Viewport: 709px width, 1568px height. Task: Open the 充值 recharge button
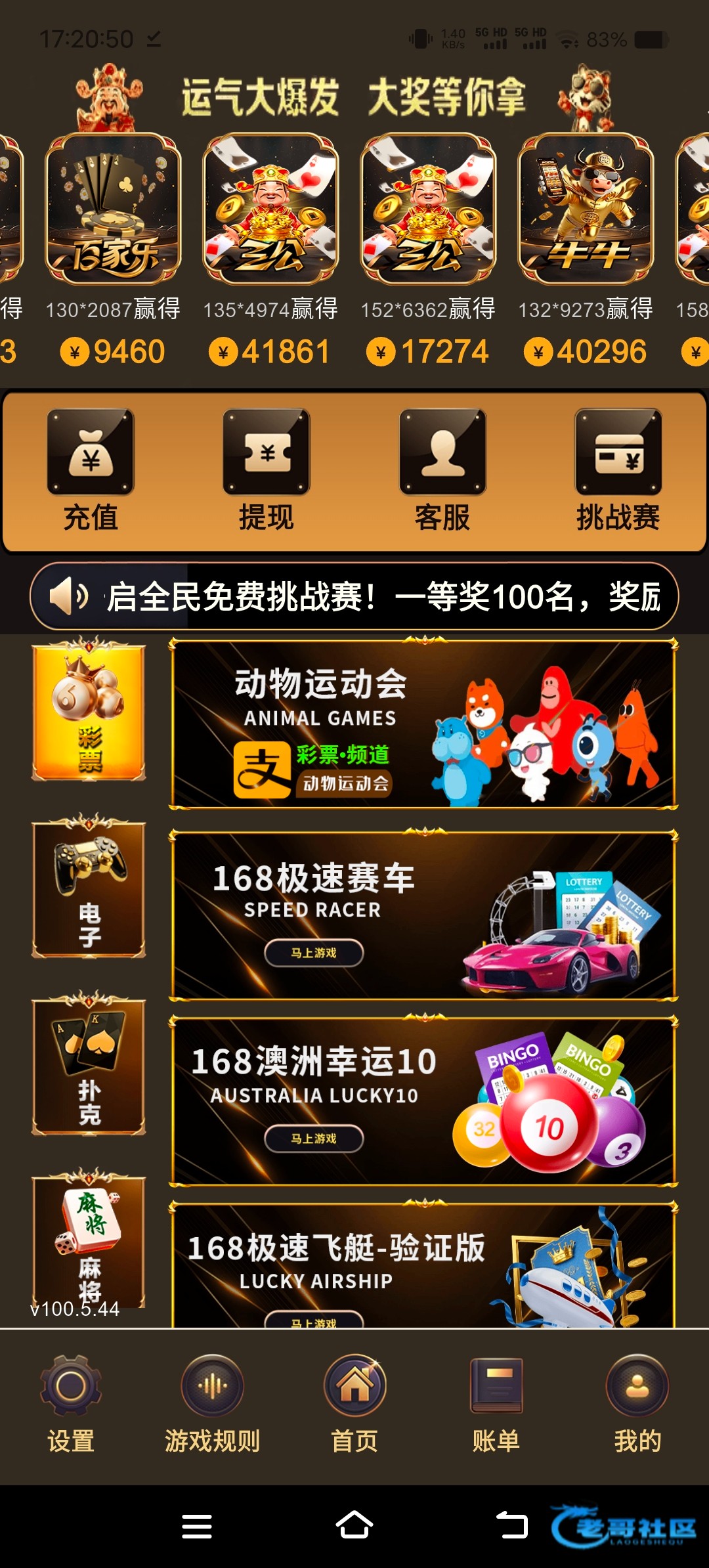tap(91, 469)
